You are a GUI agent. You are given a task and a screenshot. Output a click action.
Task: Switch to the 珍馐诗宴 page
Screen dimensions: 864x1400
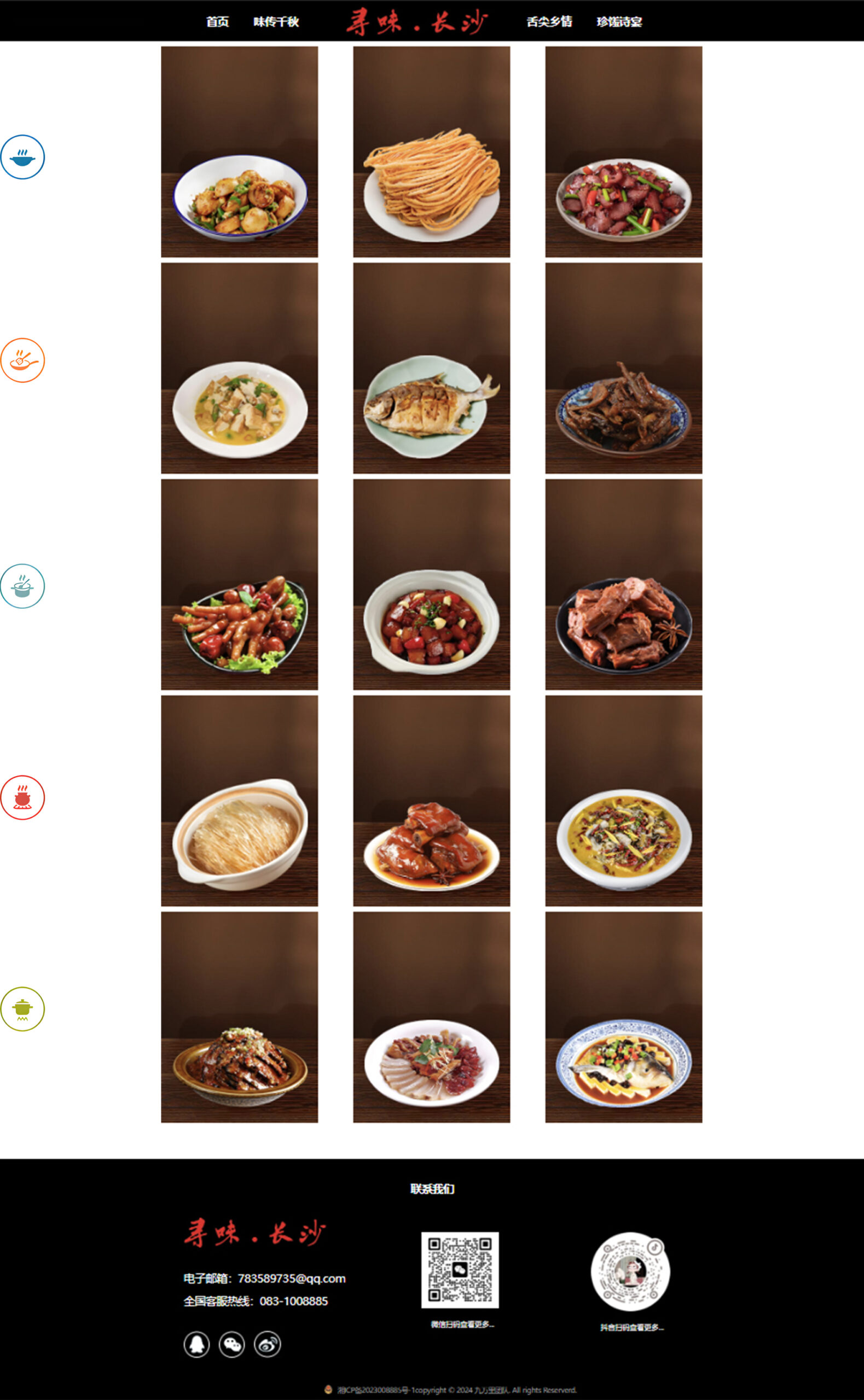[x=619, y=22]
